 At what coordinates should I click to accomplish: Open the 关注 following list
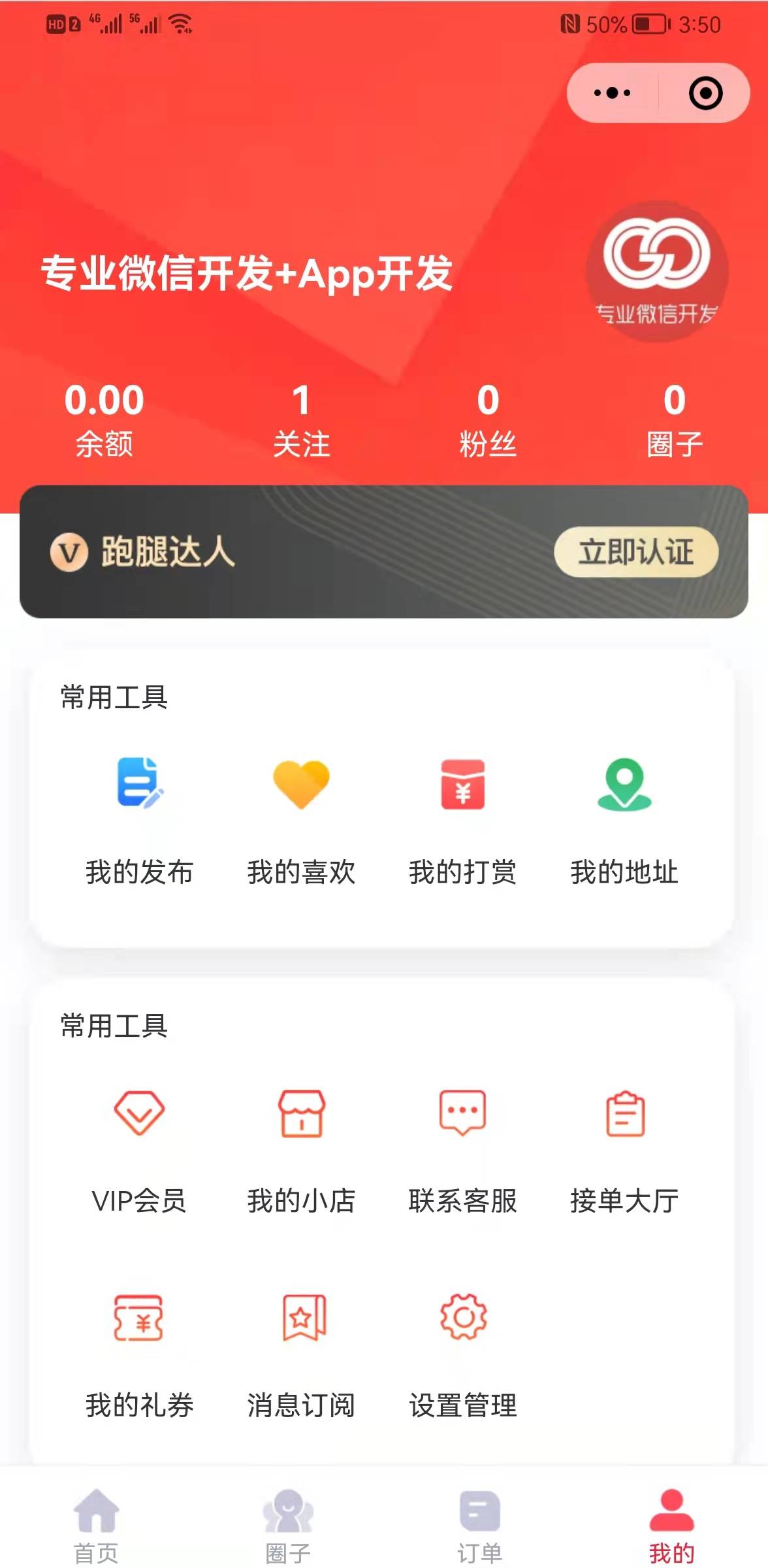[301, 418]
